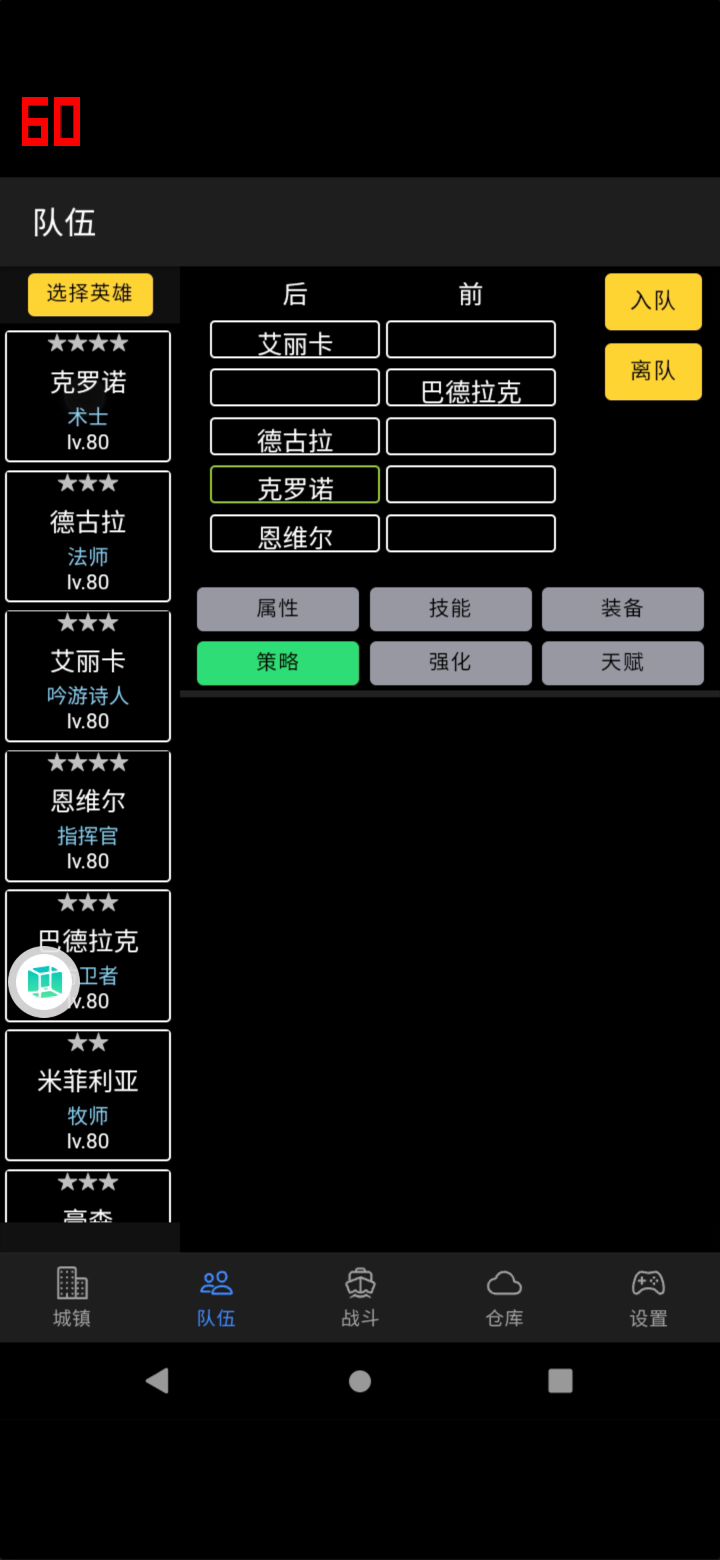Go to the 城镇 tab
Screen dimensions: 720x1560
[x=72, y=1297]
